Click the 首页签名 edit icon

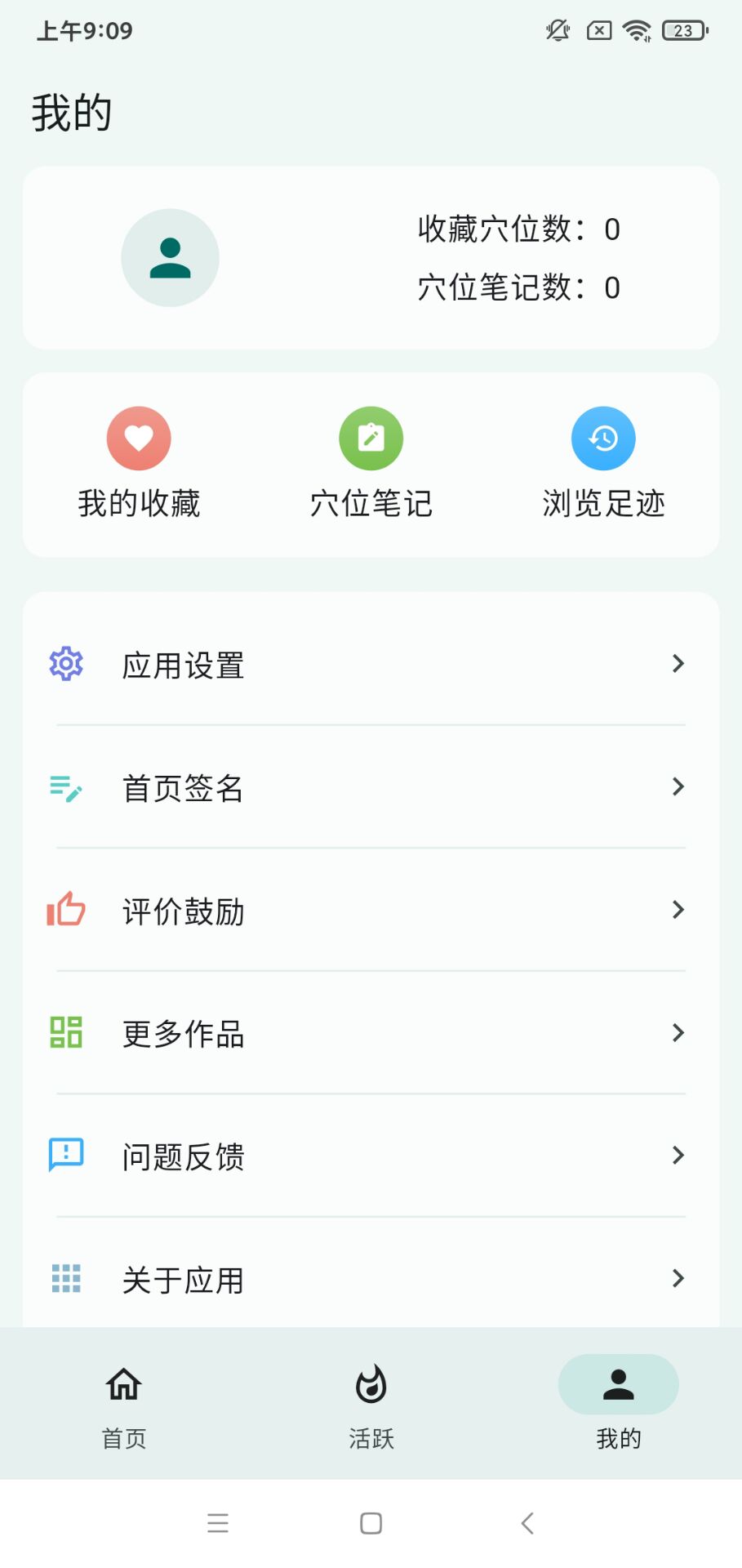pos(65,788)
